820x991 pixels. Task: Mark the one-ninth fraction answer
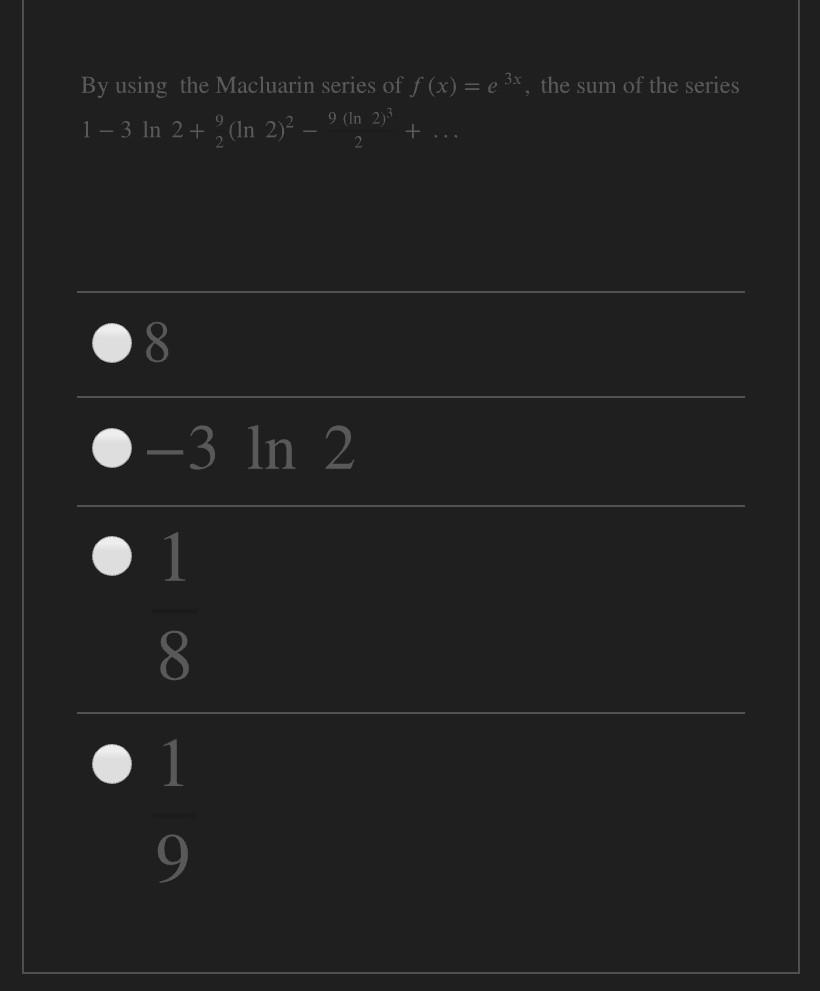pyautogui.click(x=112, y=764)
